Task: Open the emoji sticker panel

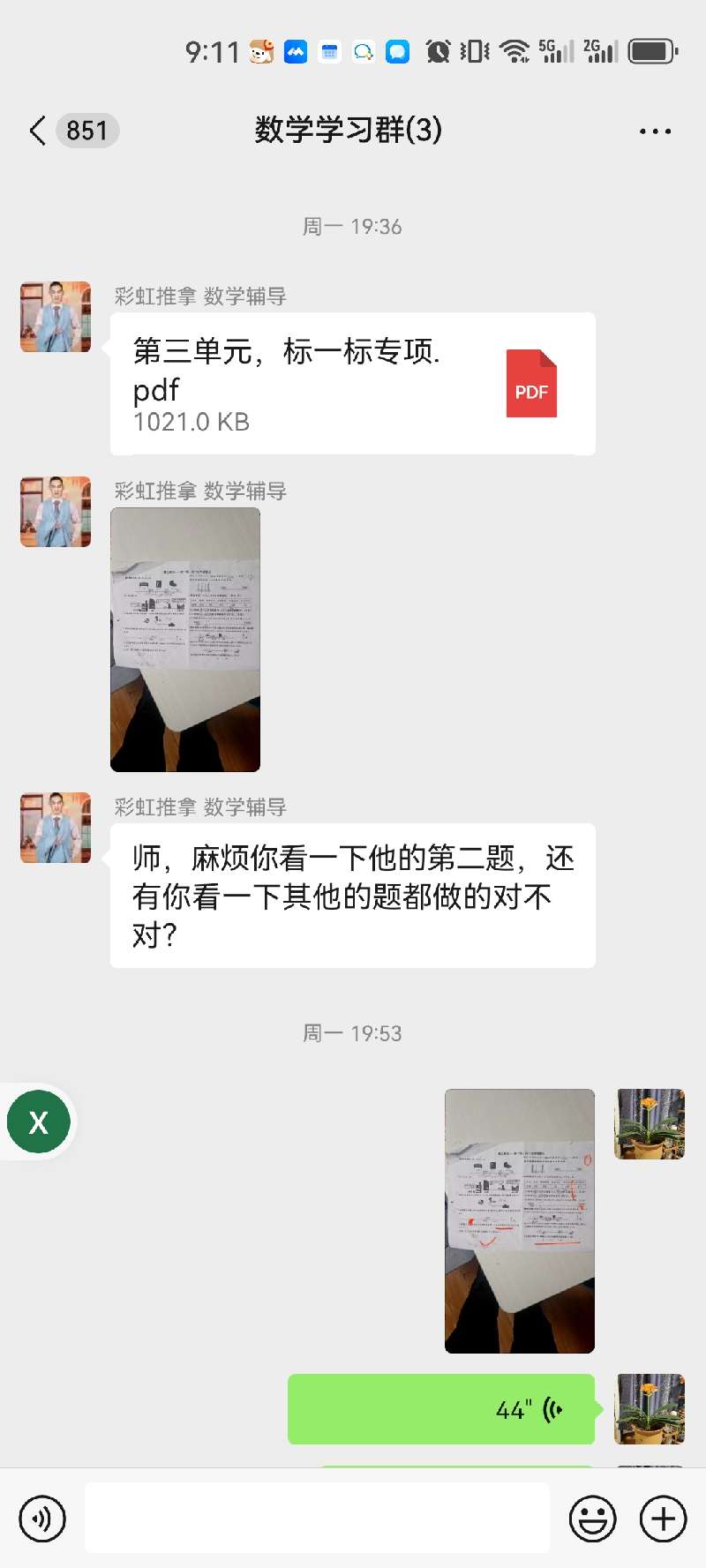Action: pyautogui.click(x=592, y=1519)
